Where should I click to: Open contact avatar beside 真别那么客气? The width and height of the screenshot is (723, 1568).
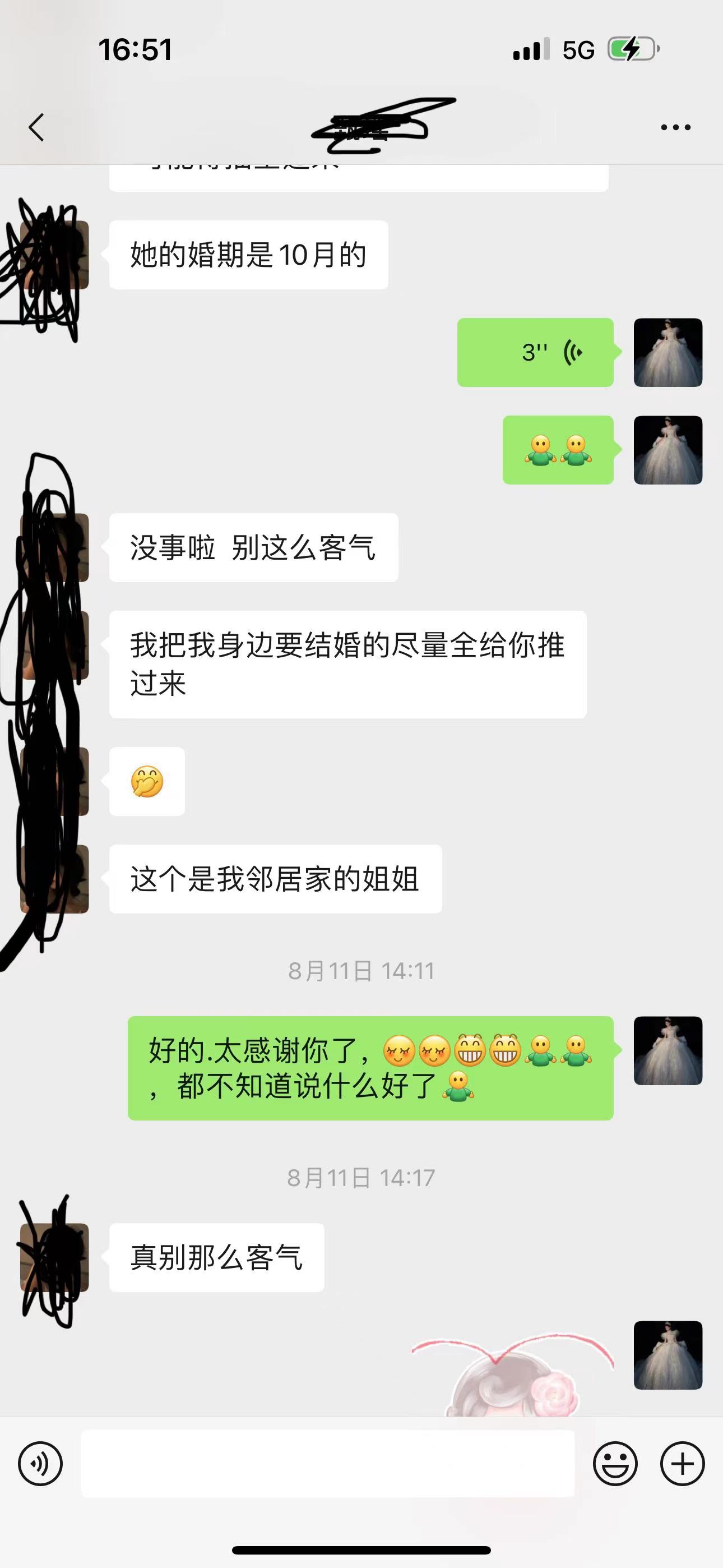coord(55,1257)
